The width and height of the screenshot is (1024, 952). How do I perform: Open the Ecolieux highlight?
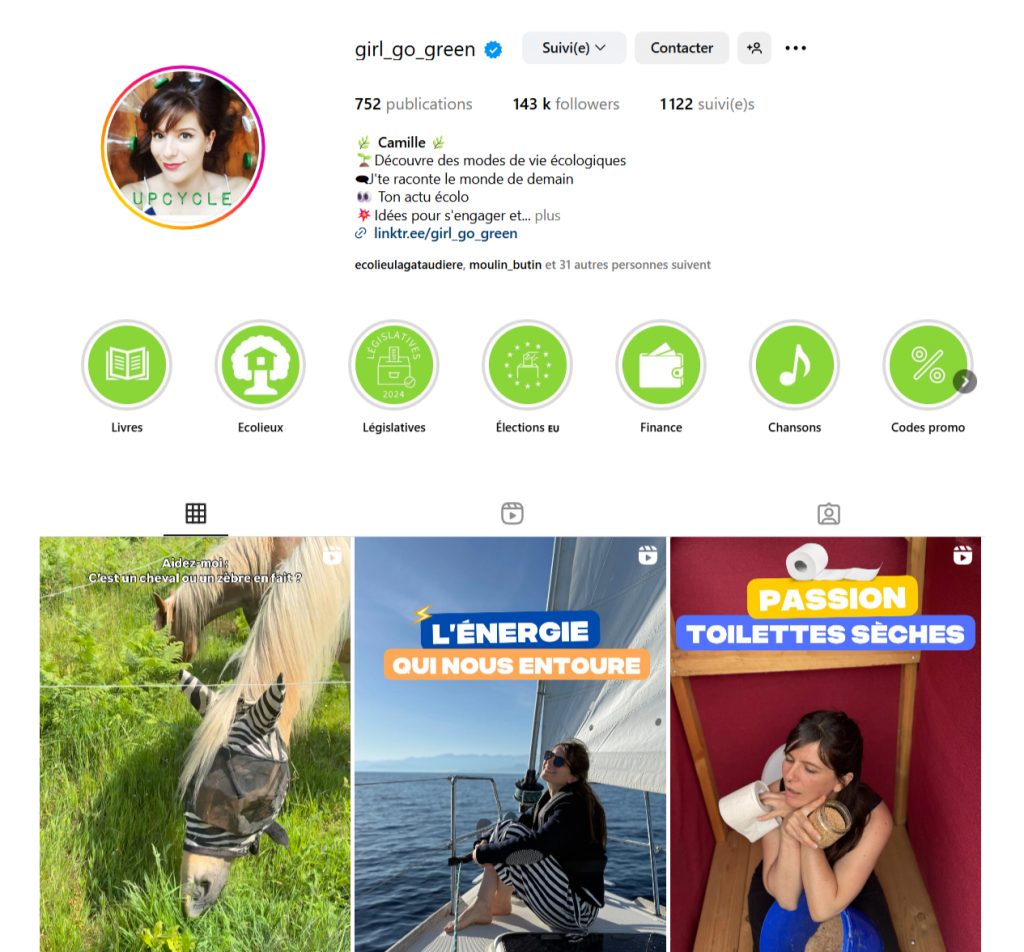260,366
